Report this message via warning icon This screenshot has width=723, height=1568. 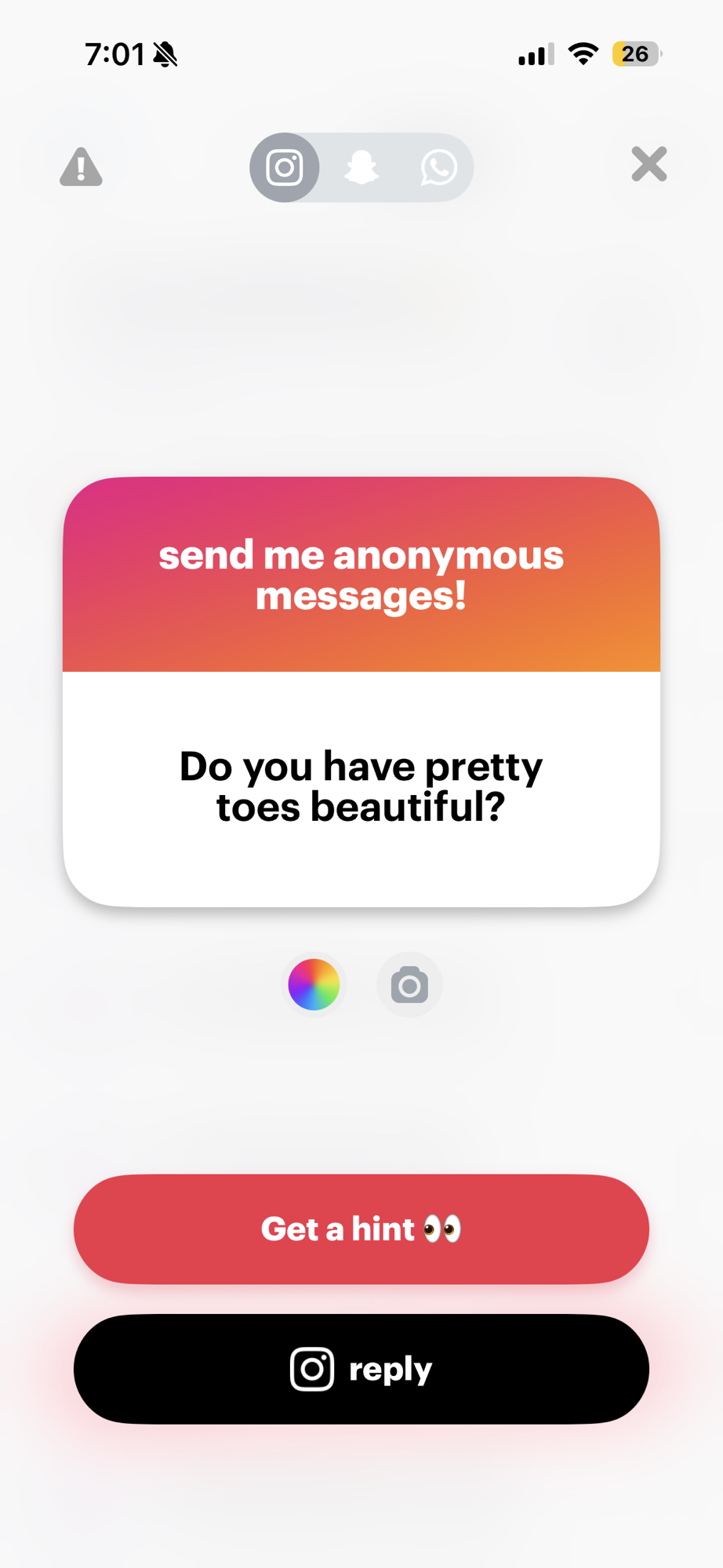click(81, 167)
